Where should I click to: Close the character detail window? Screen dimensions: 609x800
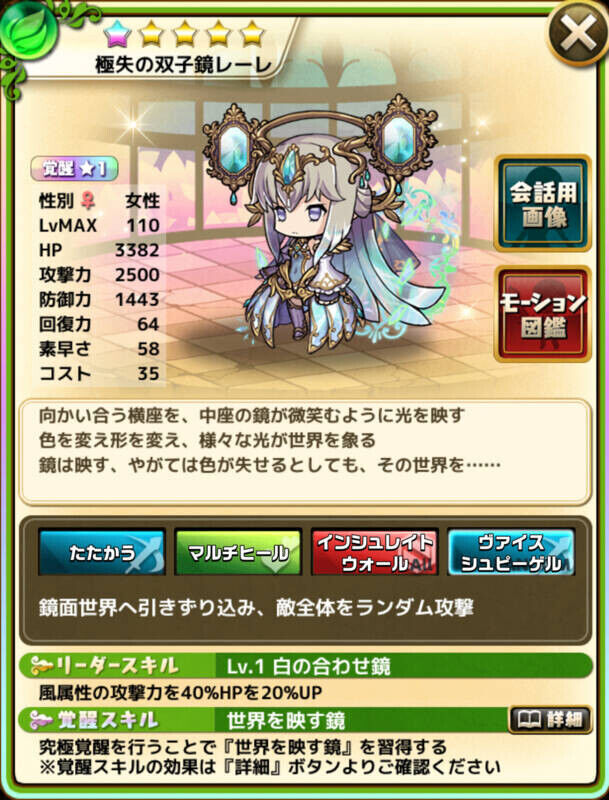pyautogui.click(x=577, y=36)
